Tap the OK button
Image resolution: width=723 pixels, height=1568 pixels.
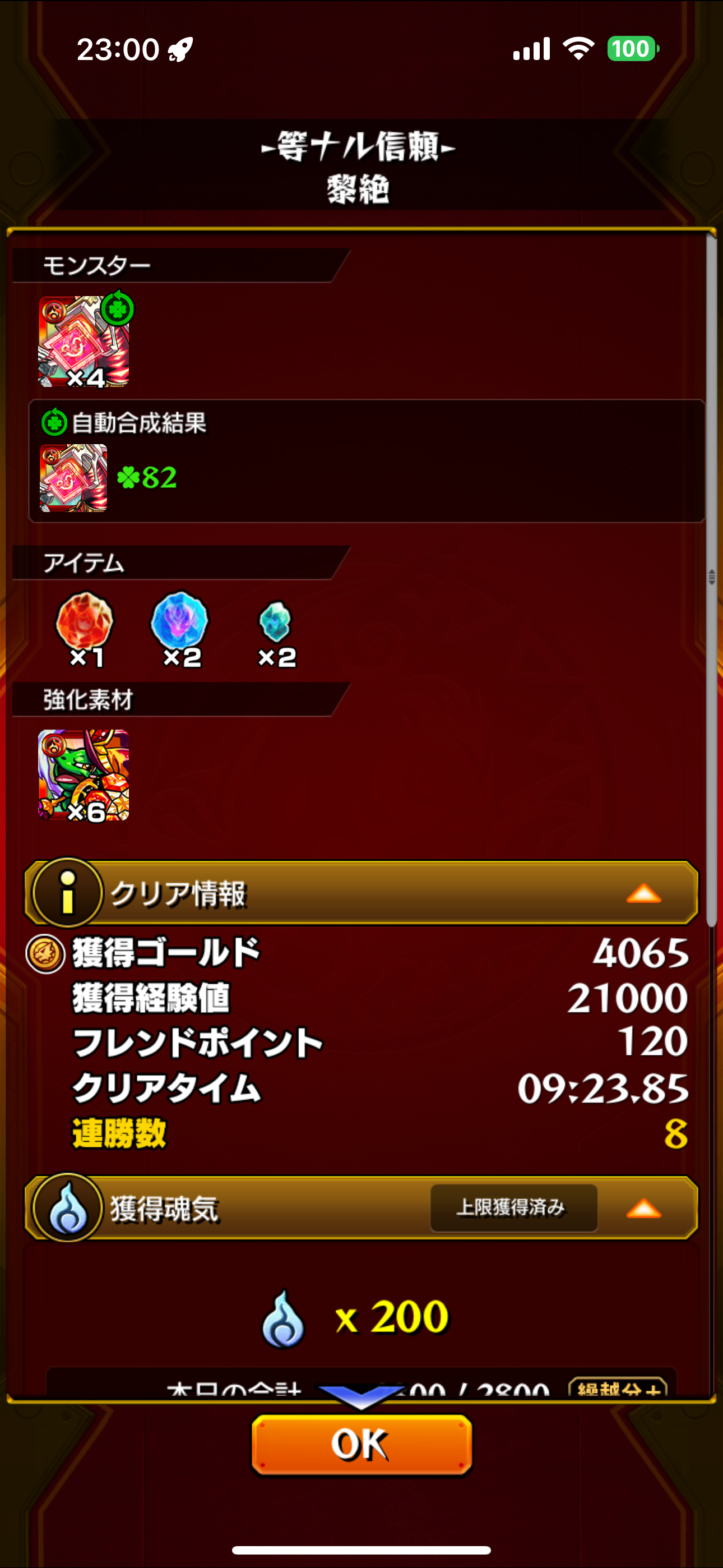click(361, 1444)
